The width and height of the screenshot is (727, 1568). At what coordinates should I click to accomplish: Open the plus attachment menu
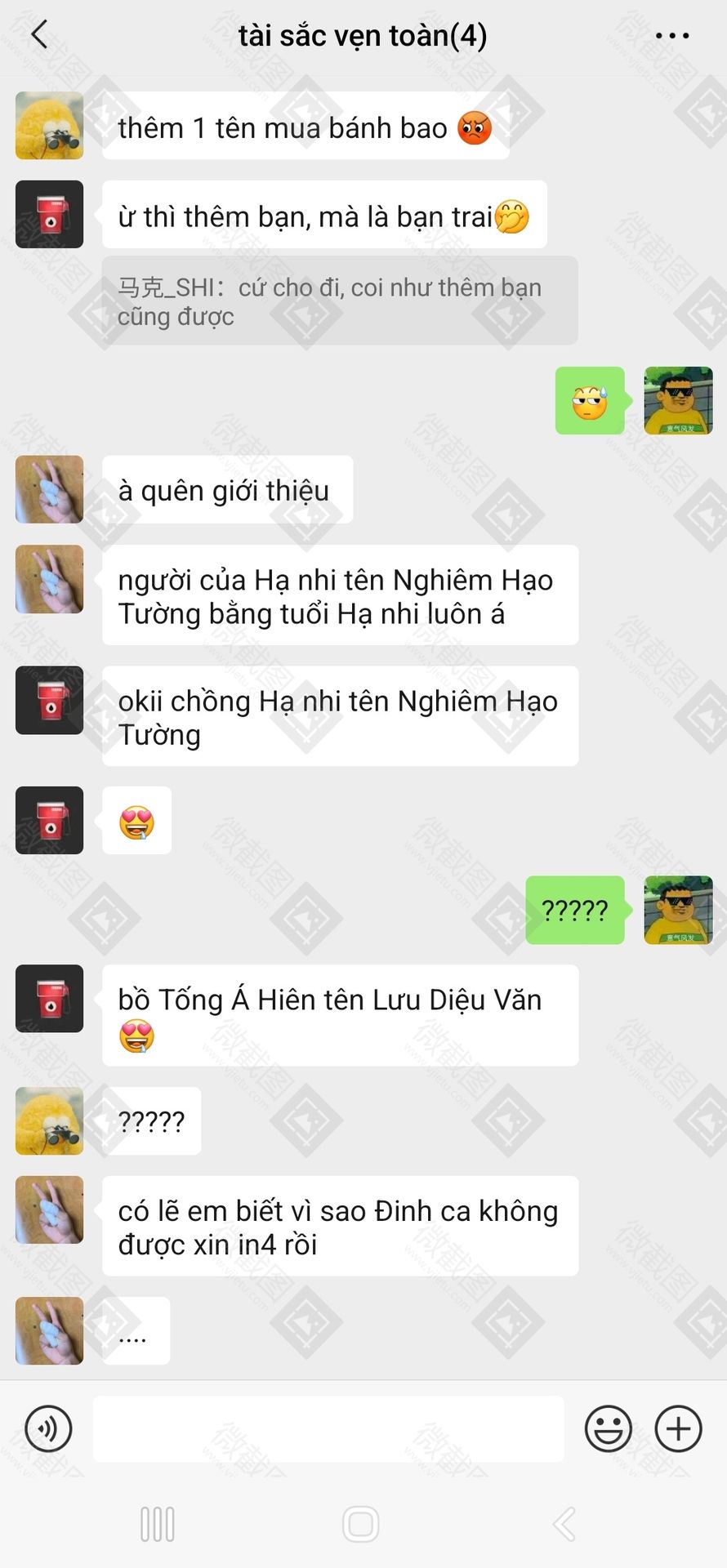[x=678, y=1428]
